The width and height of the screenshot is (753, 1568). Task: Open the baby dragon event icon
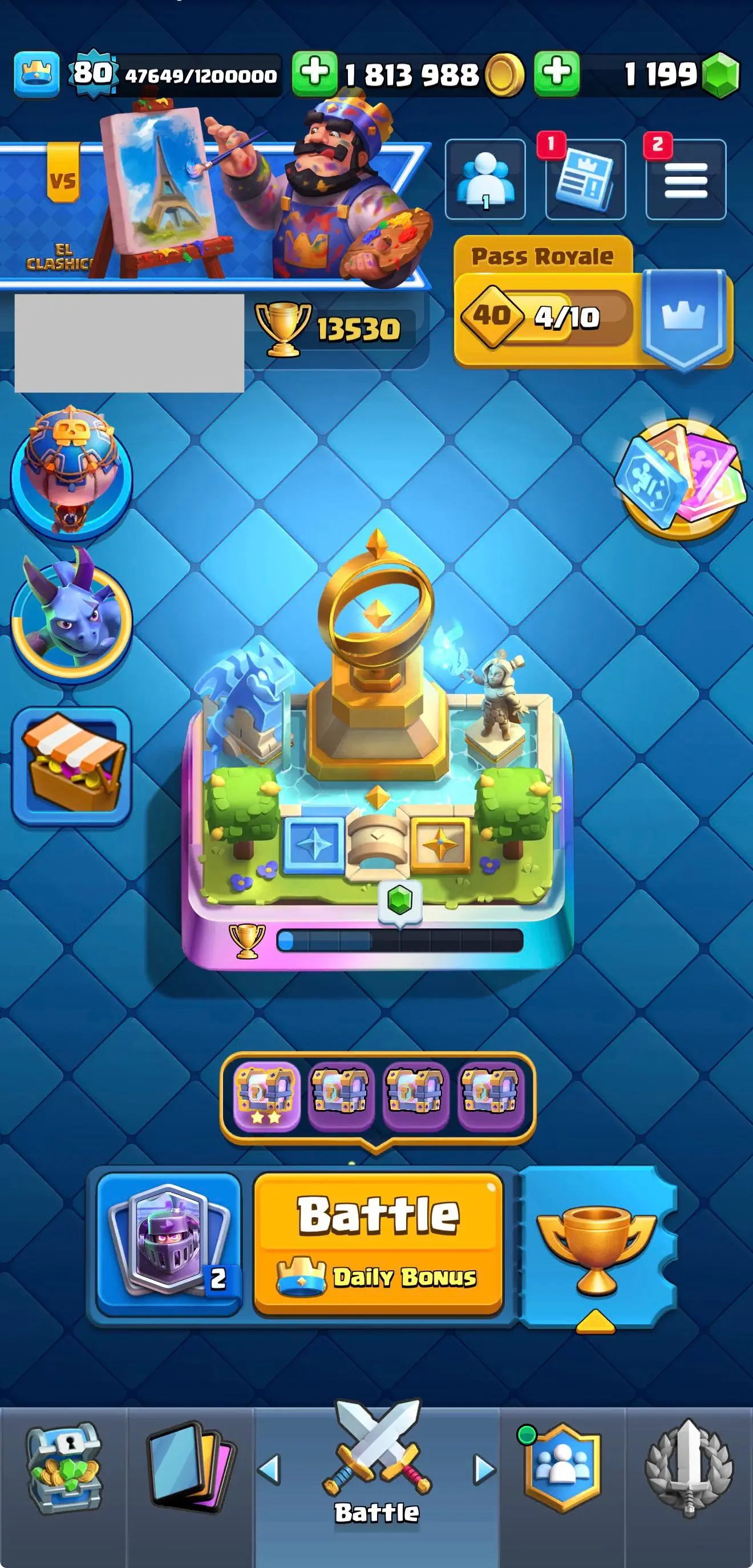[x=71, y=618]
